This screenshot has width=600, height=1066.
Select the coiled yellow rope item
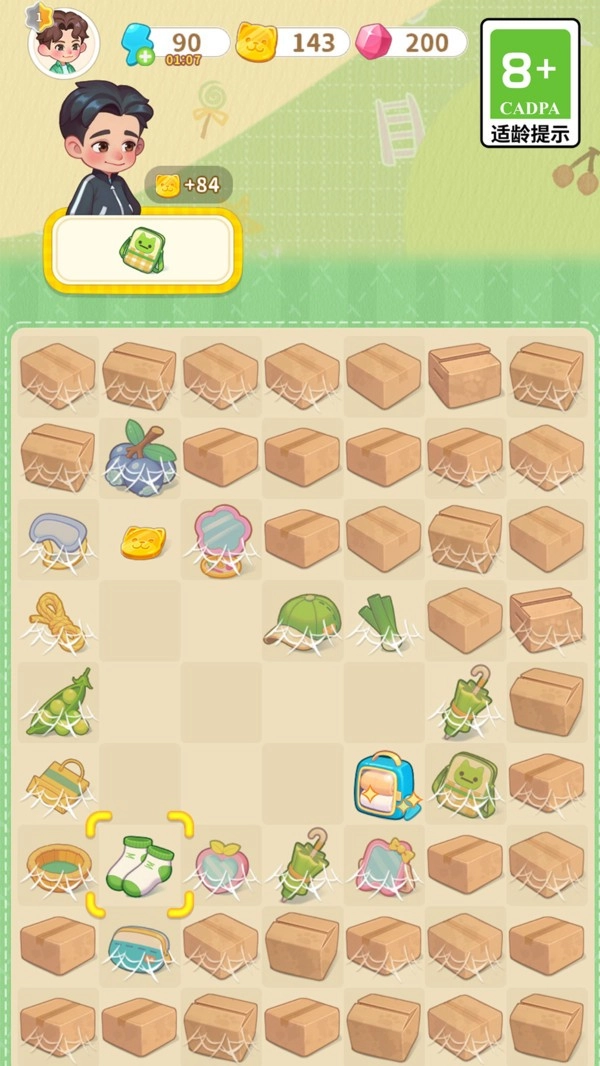58,620
